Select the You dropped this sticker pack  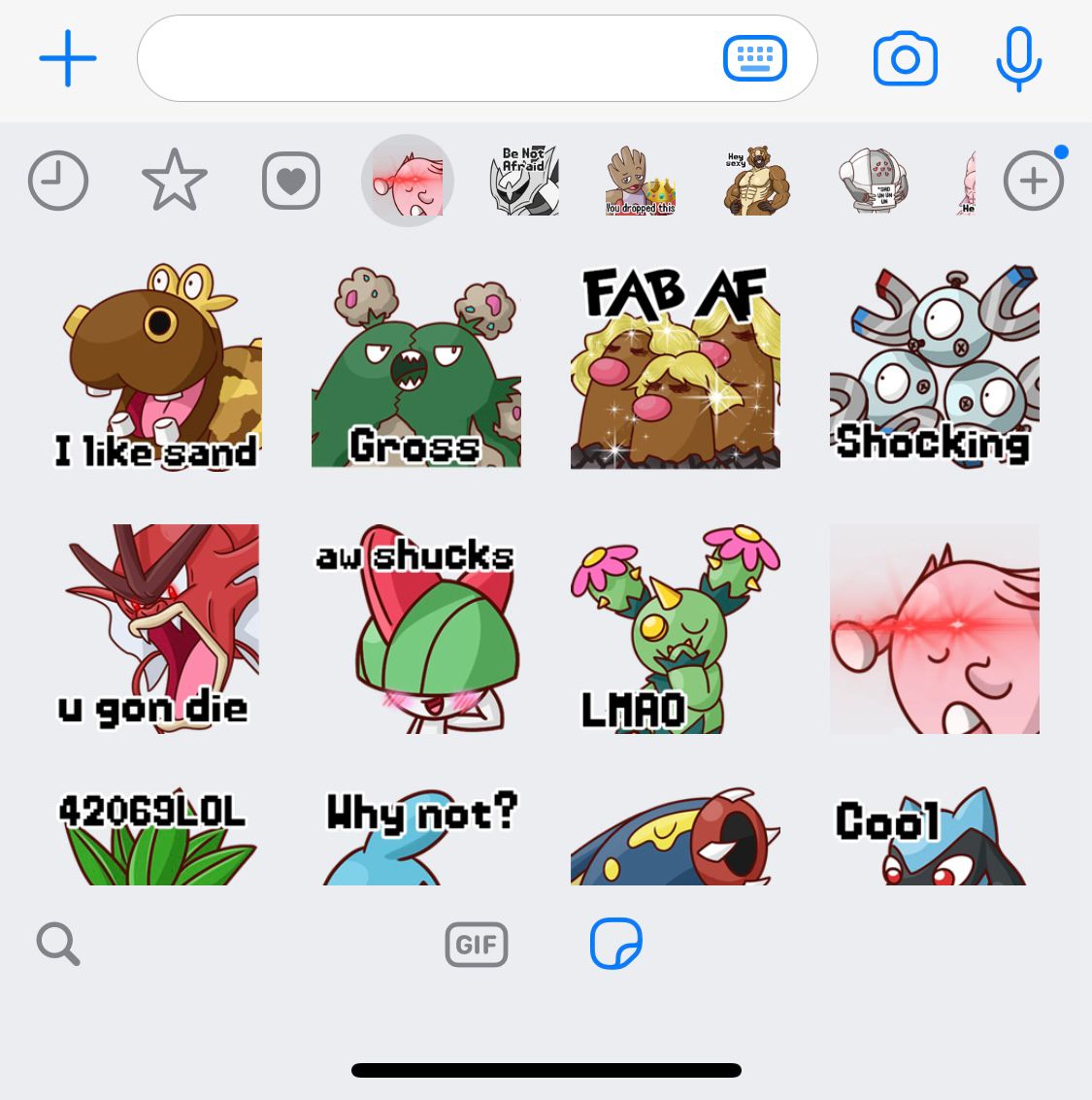coord(641,181)
